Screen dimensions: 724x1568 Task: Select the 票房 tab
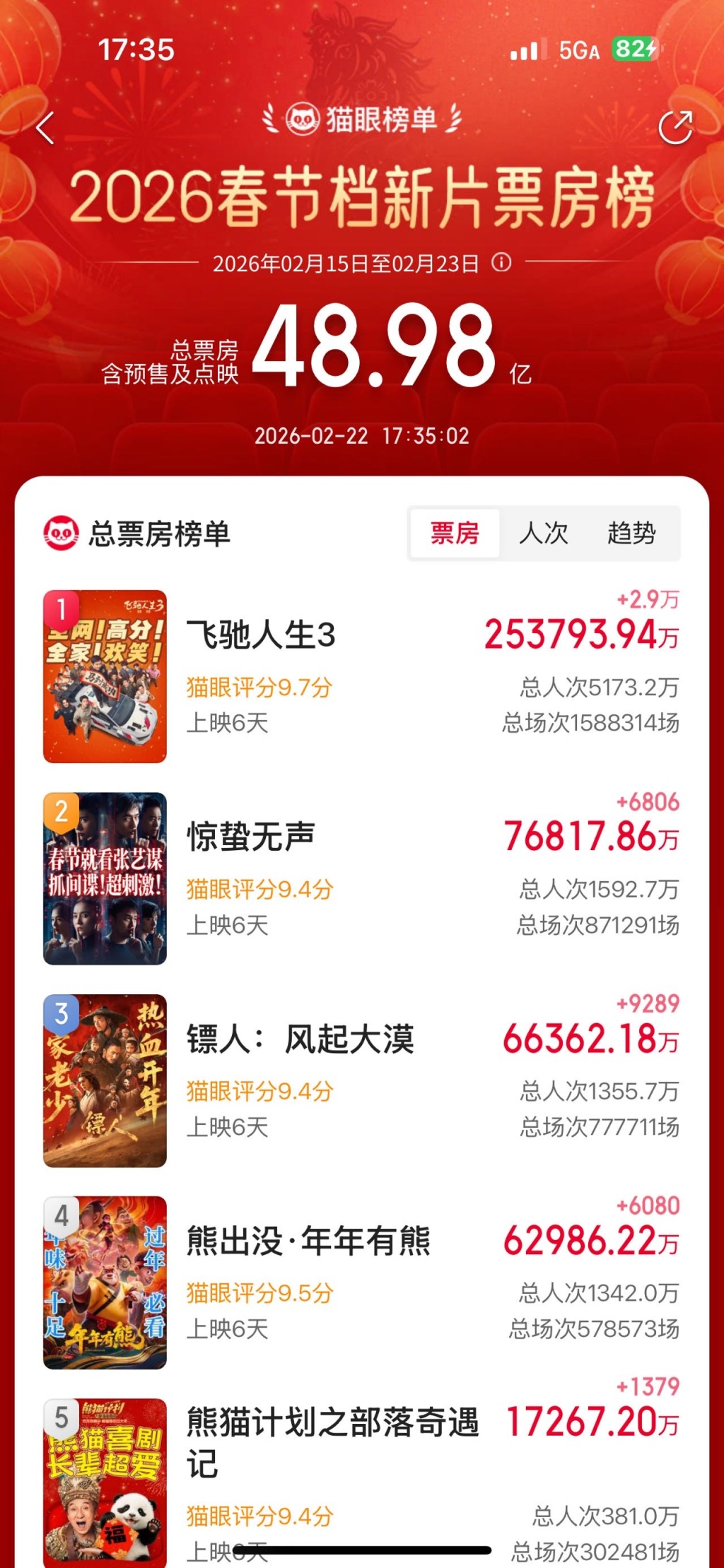tap(455, 533)
